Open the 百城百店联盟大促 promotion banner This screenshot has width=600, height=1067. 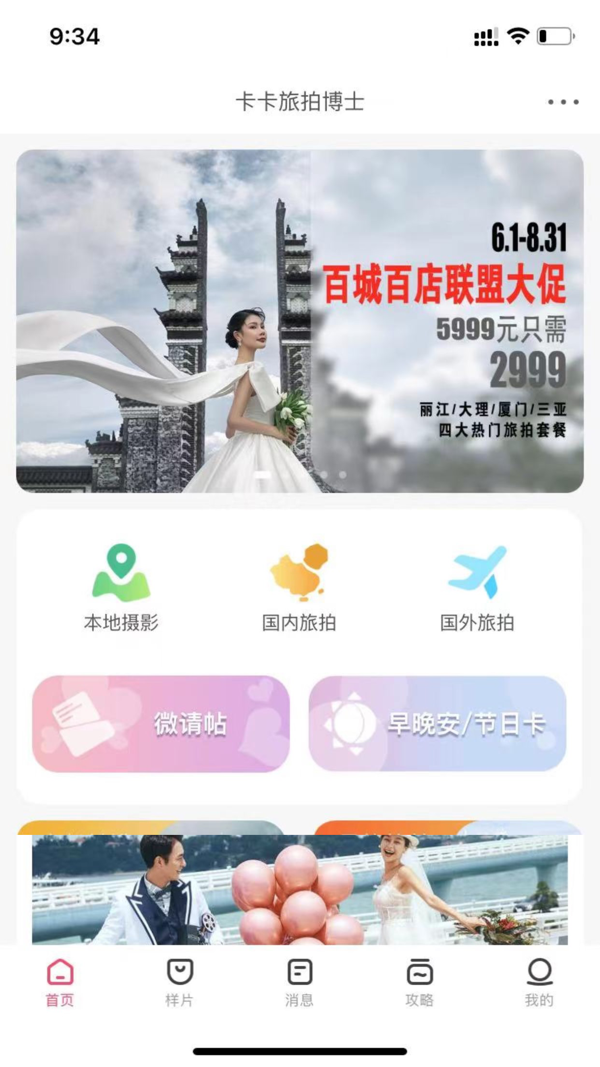pos(300,320)
